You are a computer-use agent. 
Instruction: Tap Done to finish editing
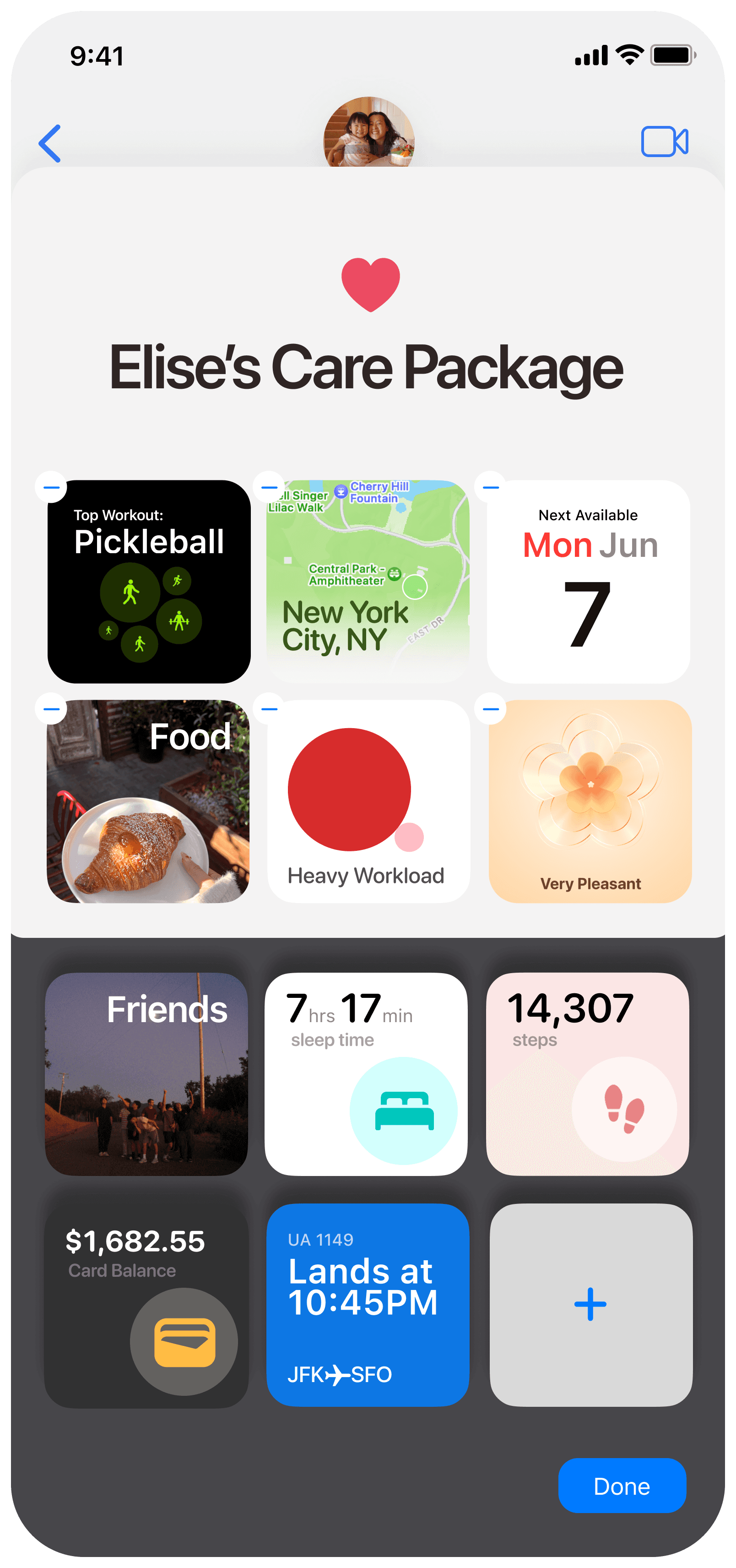(622, 1486)
